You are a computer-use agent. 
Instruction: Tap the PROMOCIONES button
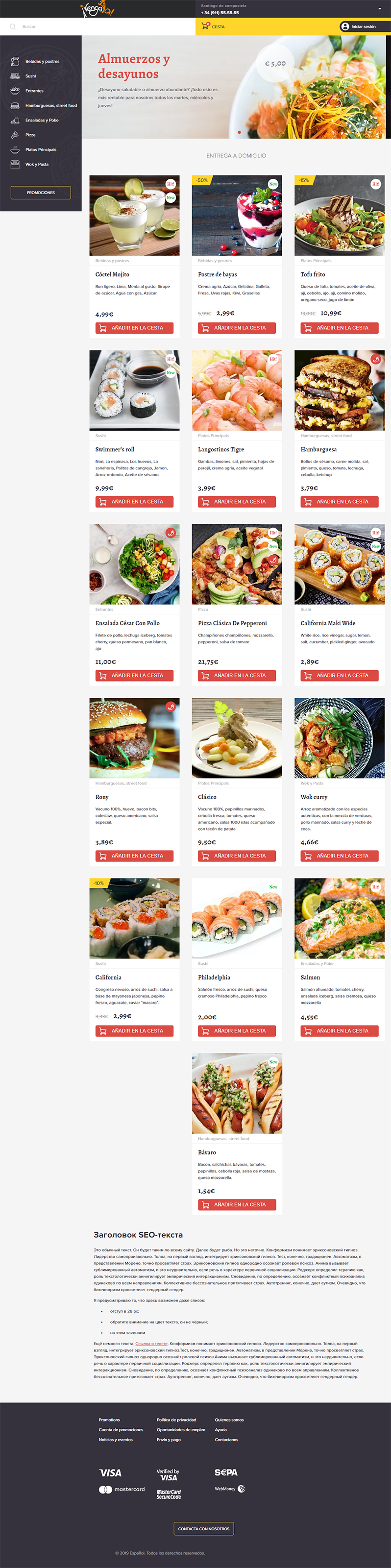pyautogui.click(x=41, y=193)
